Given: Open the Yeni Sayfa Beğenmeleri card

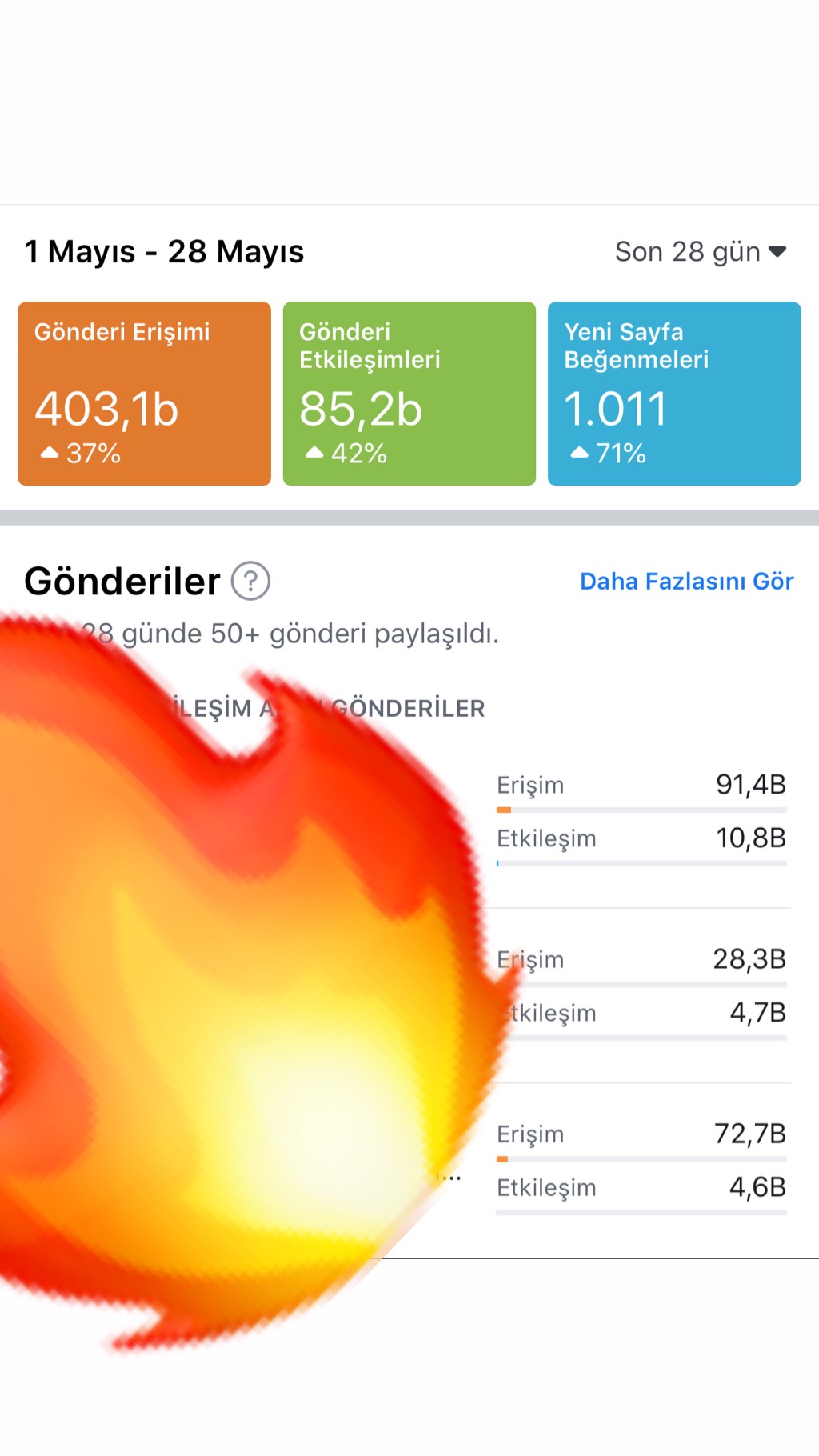Looking at the screenshot, I should [674, 394].
